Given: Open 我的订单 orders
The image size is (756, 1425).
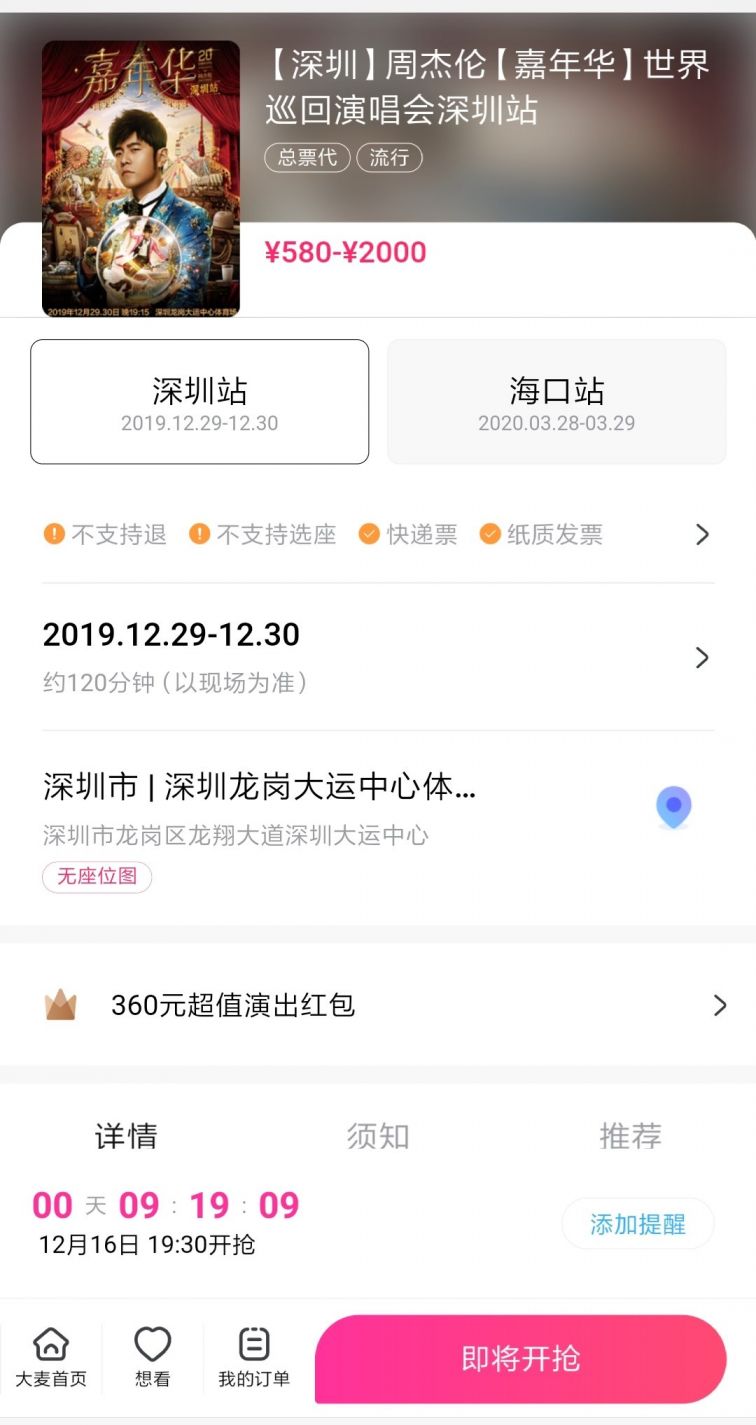Looking at the screenshot, I should (254, 1357).
